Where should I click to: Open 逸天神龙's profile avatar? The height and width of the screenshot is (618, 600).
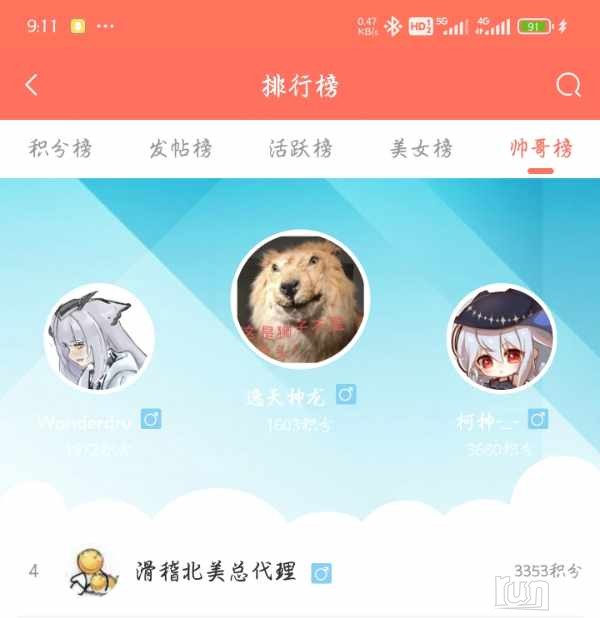coord(300,299)
